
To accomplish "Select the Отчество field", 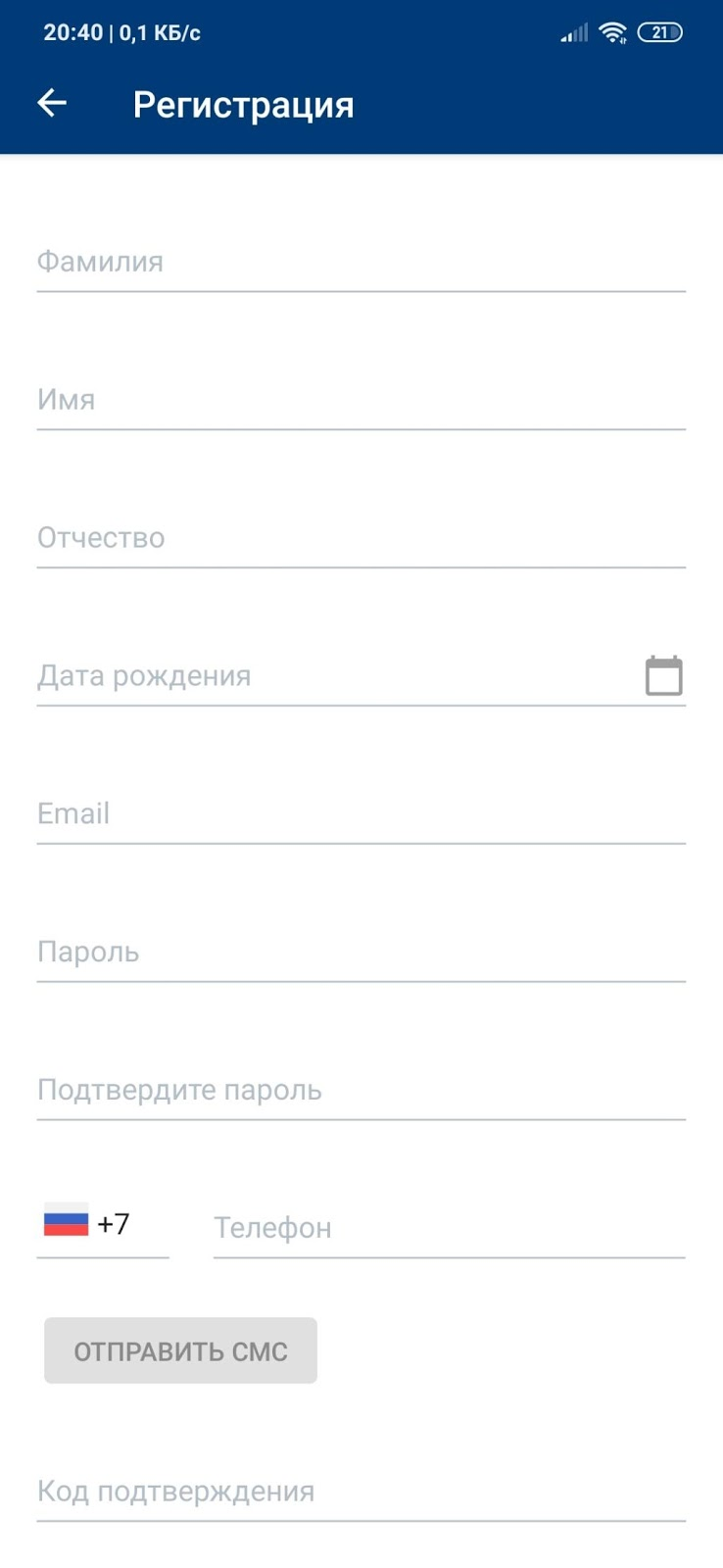I will [361, 538].
